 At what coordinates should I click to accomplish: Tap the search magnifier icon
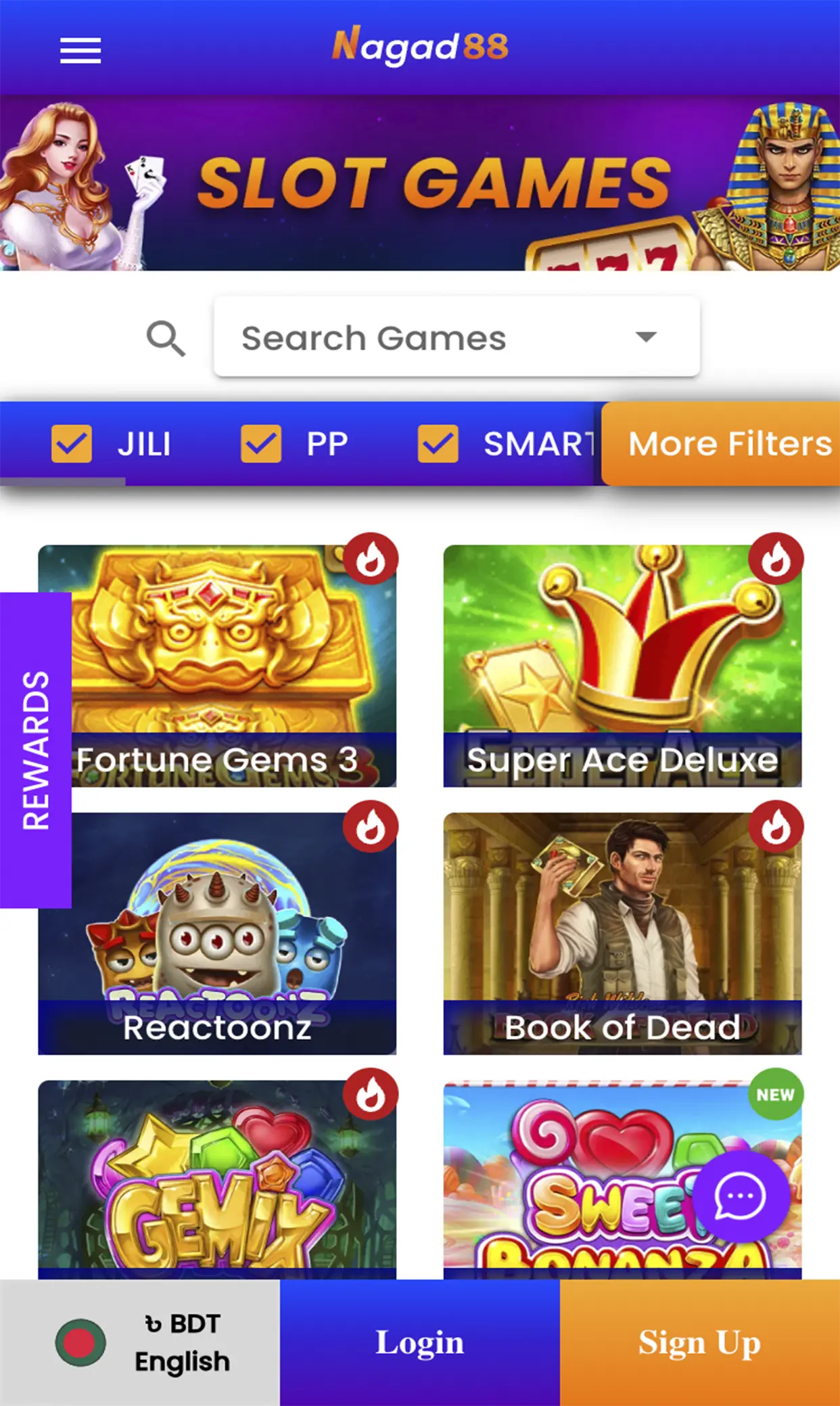[166, 338]
